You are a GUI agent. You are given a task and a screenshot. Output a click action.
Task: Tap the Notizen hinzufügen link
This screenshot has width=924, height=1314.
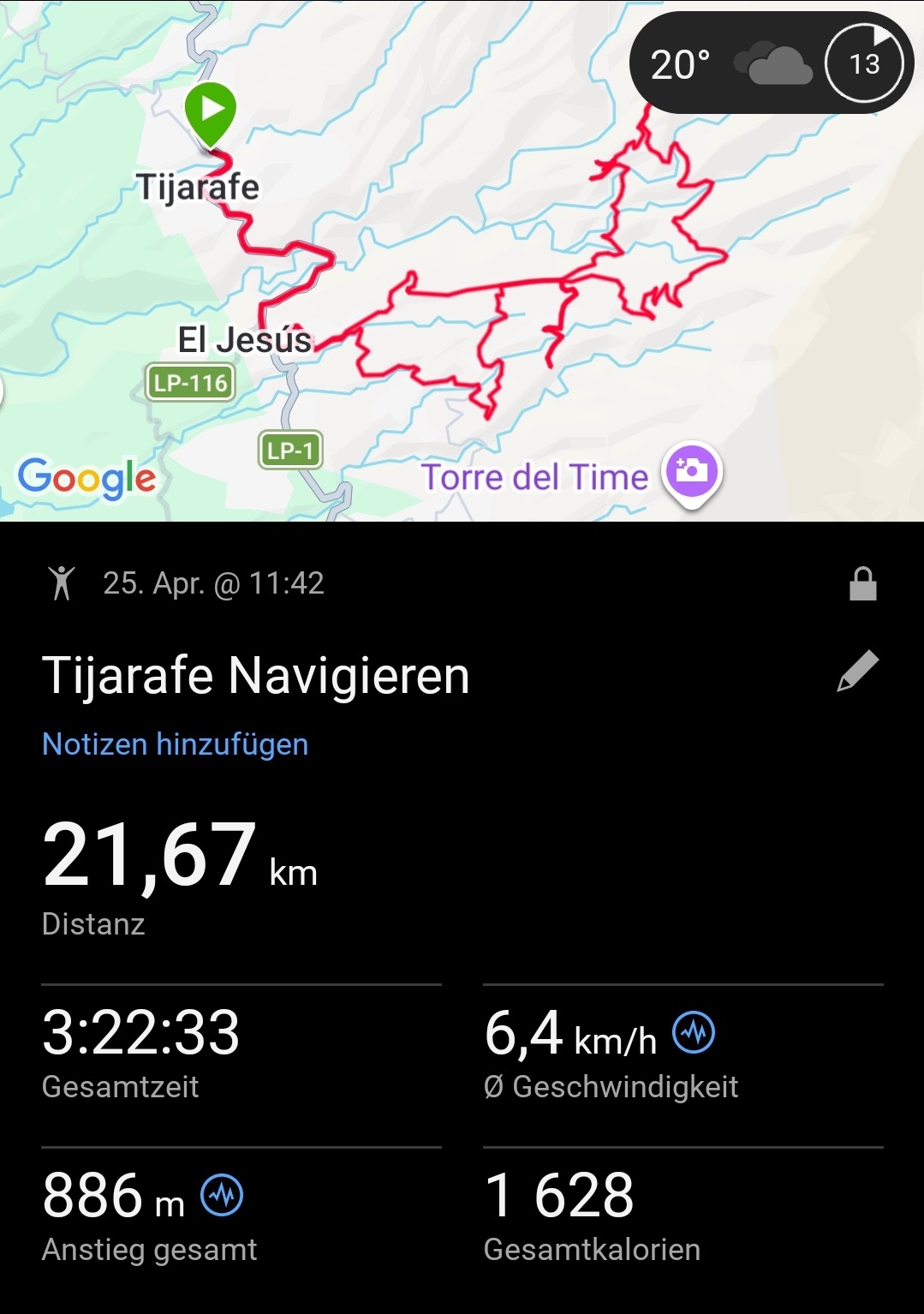point(176,744)
